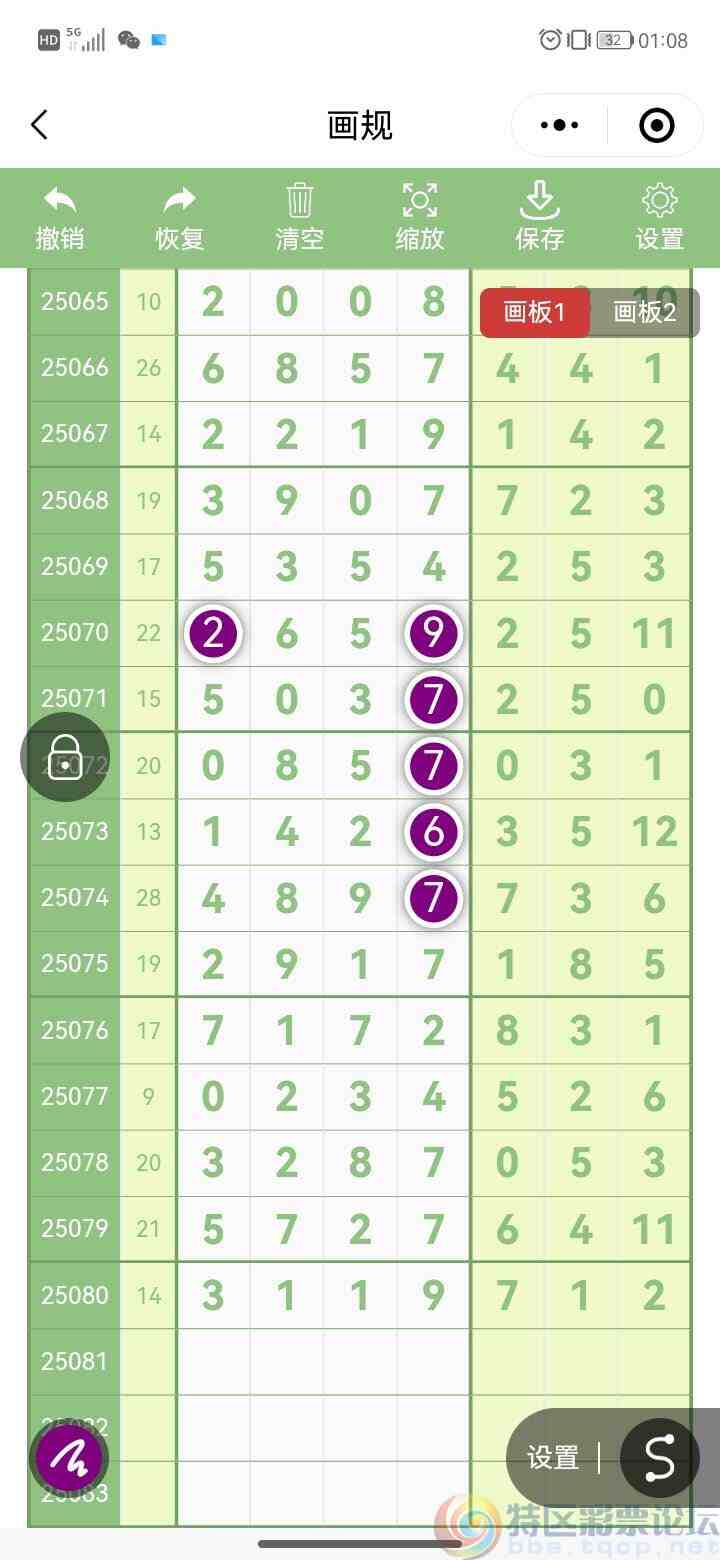
Task: Switch to the 画板2 board tab
Action: tap(644, 312)
